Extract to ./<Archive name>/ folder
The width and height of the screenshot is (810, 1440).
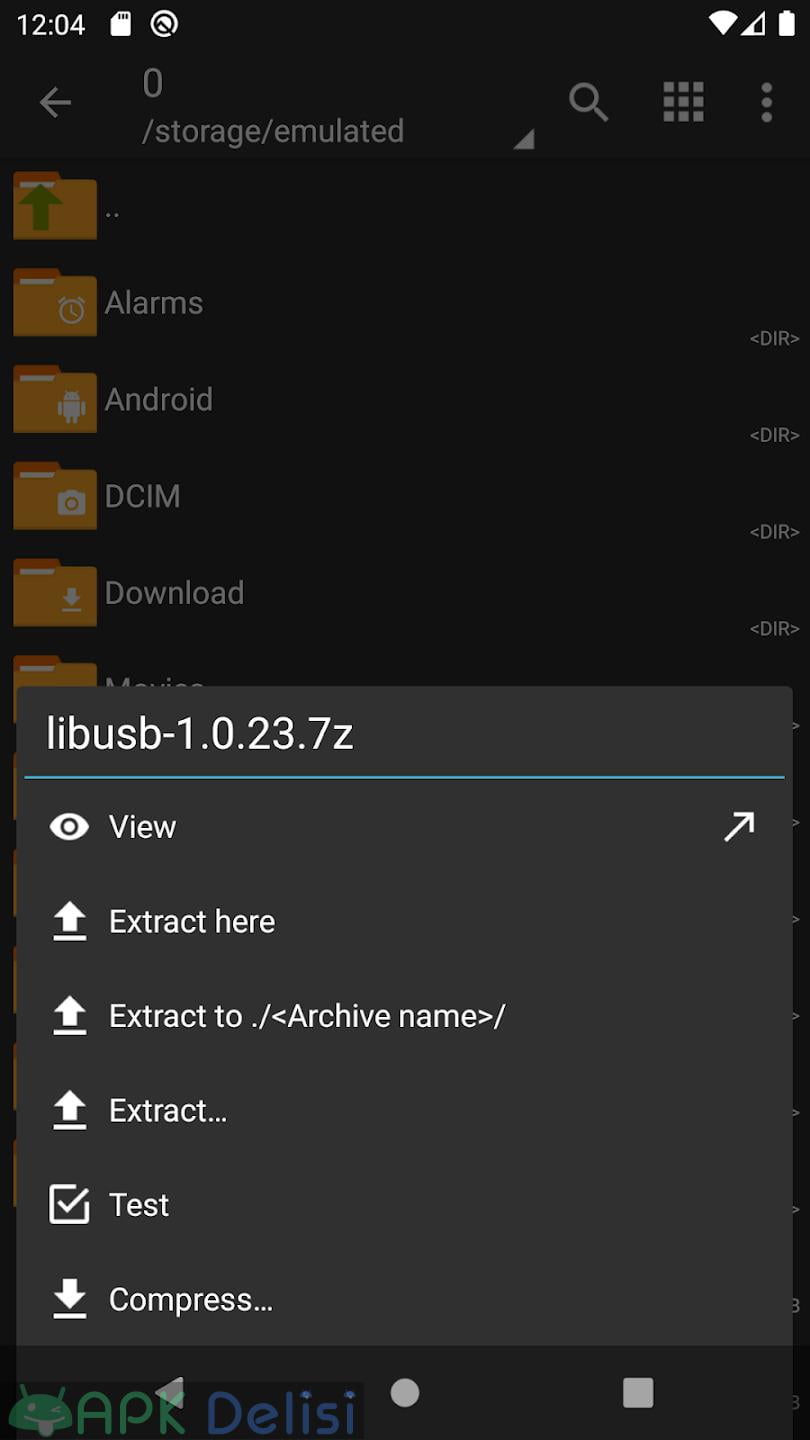pyautogui.click(x=404, y=1016)
